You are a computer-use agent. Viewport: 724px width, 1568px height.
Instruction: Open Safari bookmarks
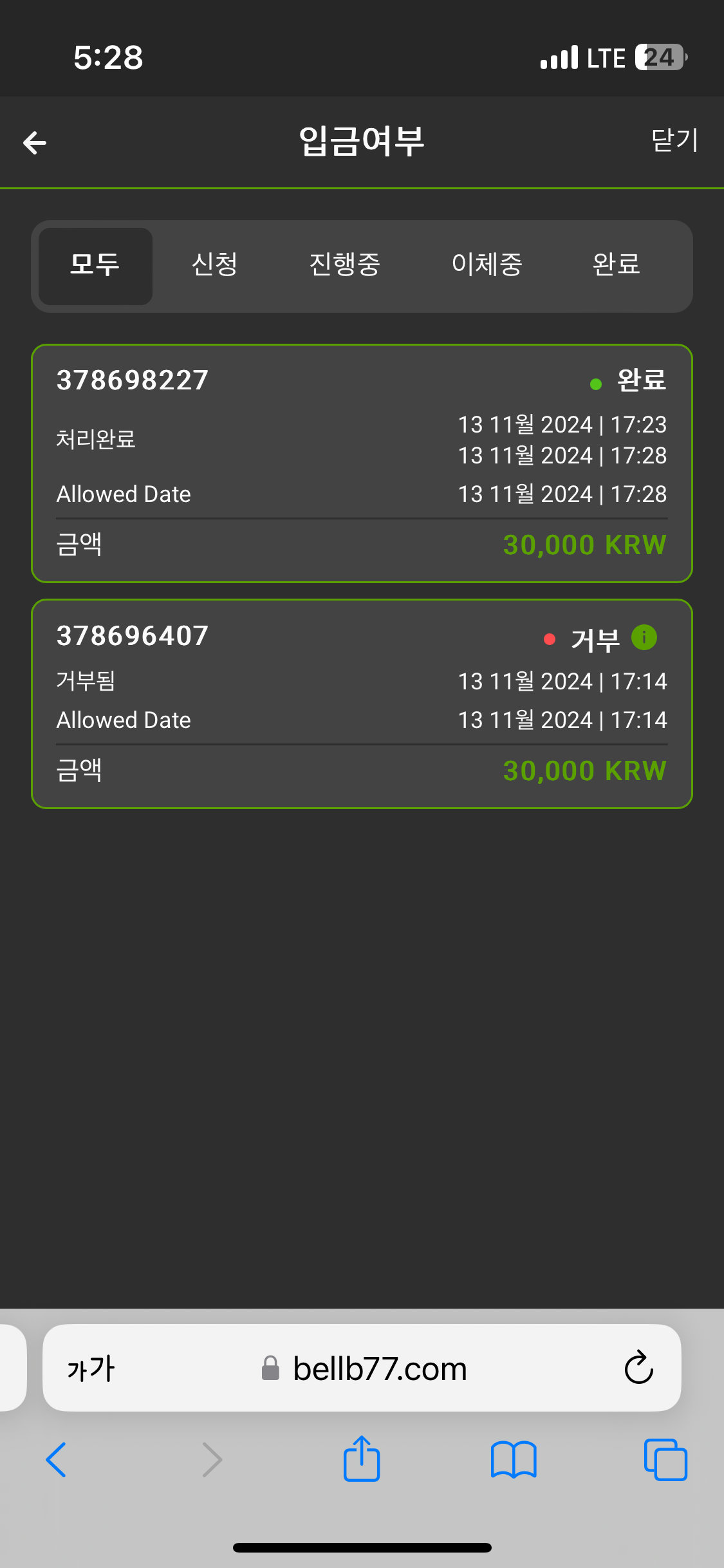tap(513, 1459)
